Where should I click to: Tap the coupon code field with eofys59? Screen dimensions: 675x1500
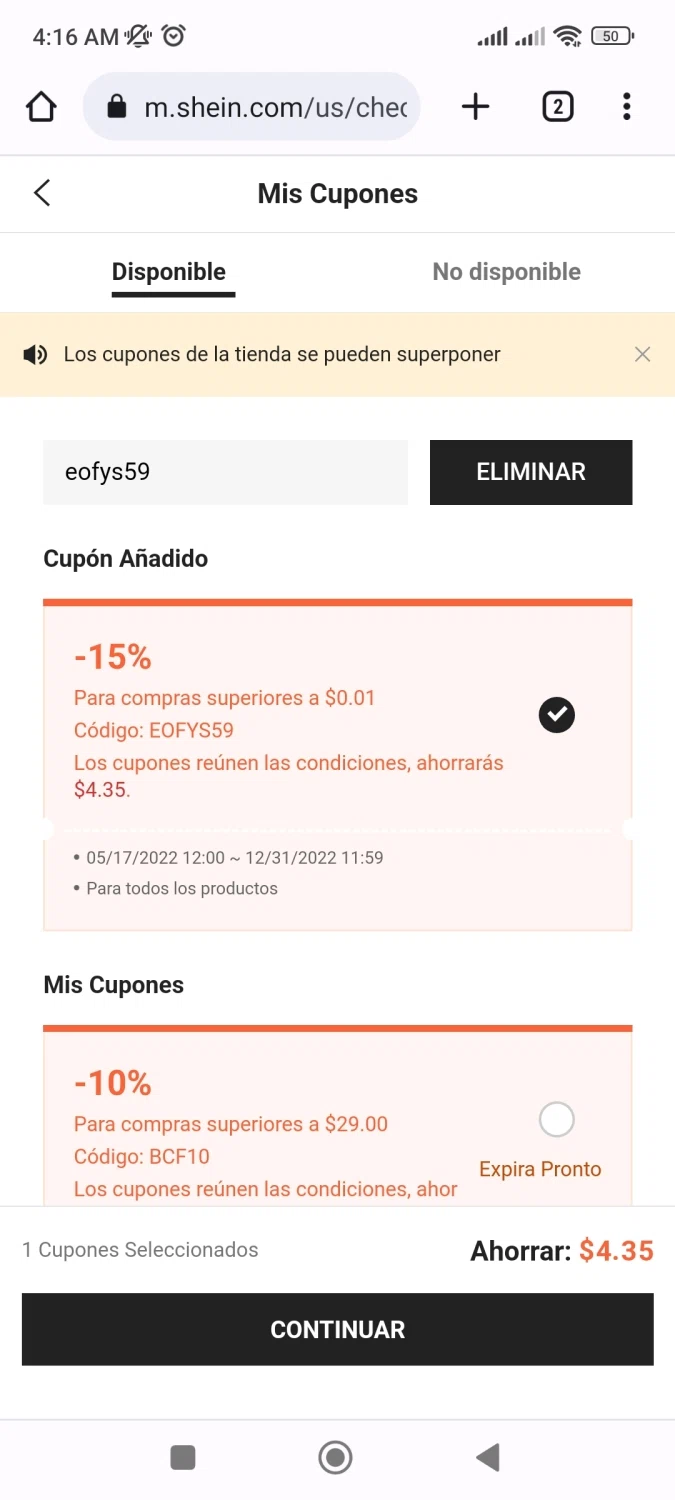click(x=225, y=472)
